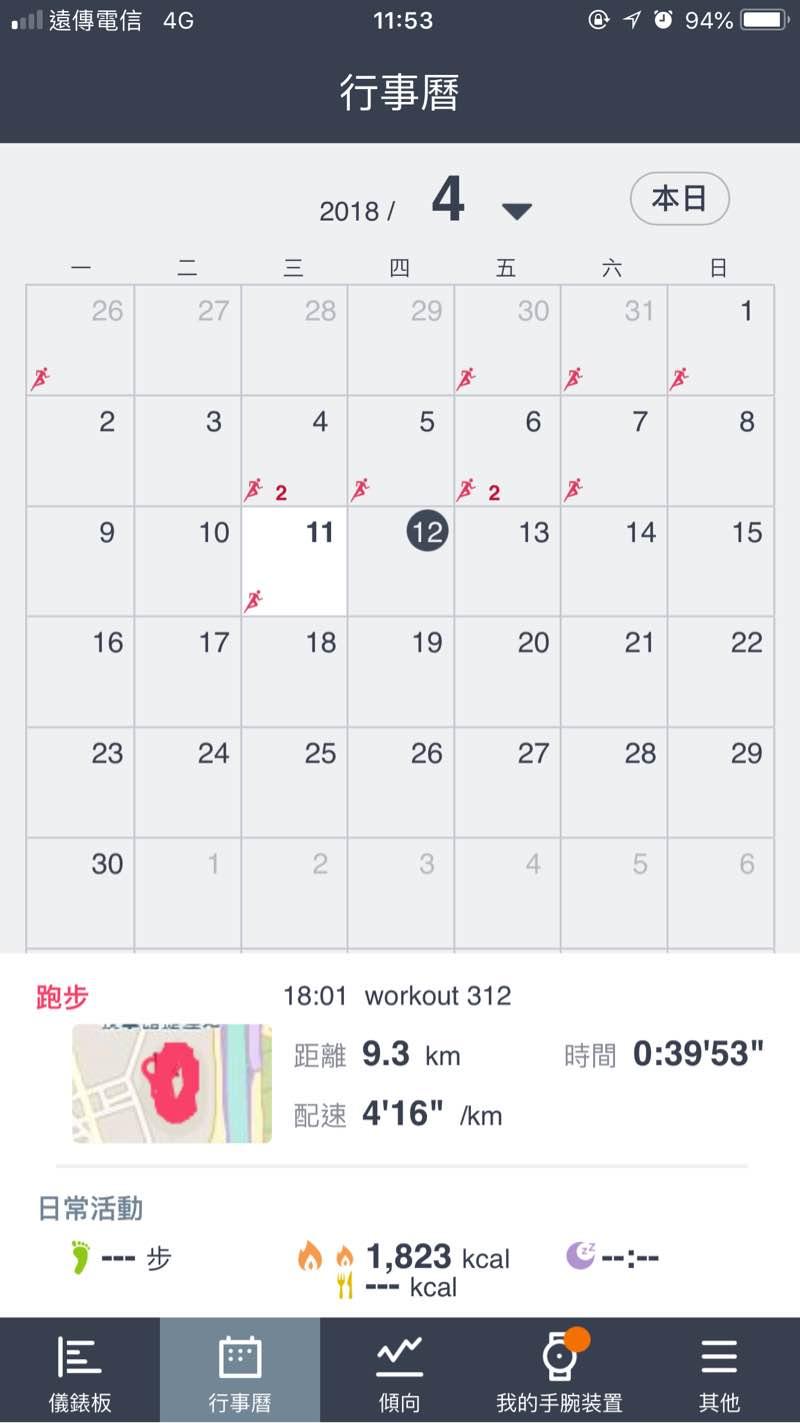Open the 我的手腕裝置 wrist device tab

click(x=559, y=1371)
